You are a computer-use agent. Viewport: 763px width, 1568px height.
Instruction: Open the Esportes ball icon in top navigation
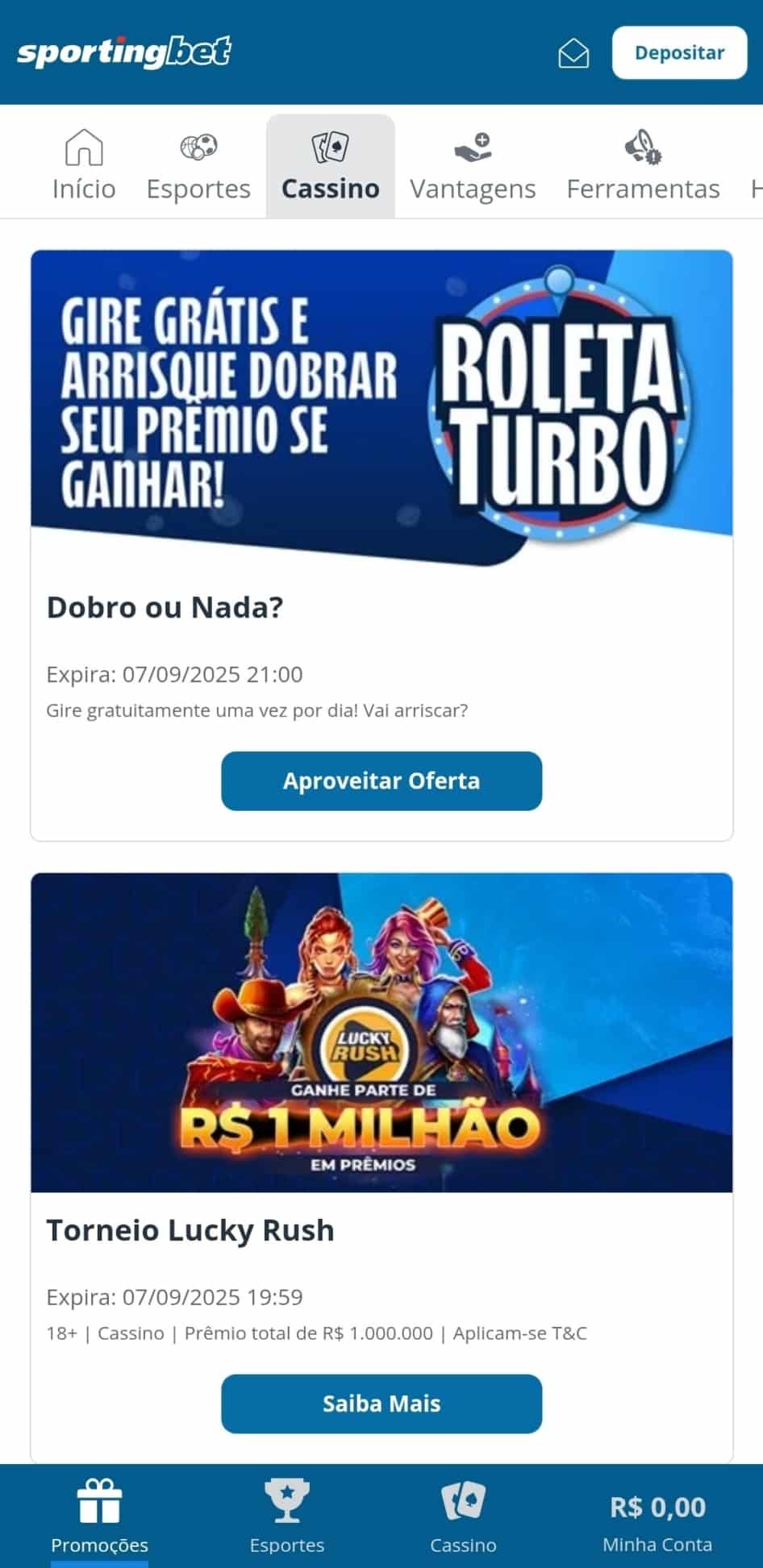[197, 148]
